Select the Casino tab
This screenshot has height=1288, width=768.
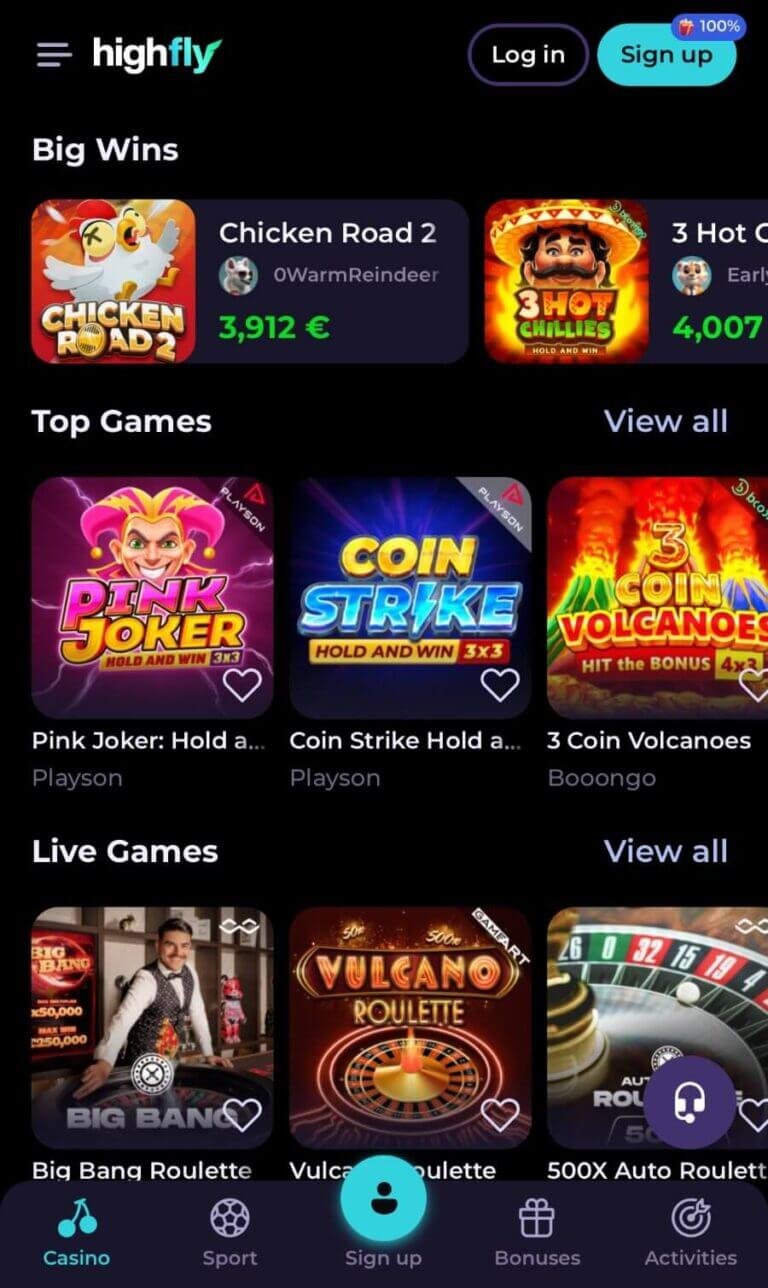click(x=76, y=1232)
